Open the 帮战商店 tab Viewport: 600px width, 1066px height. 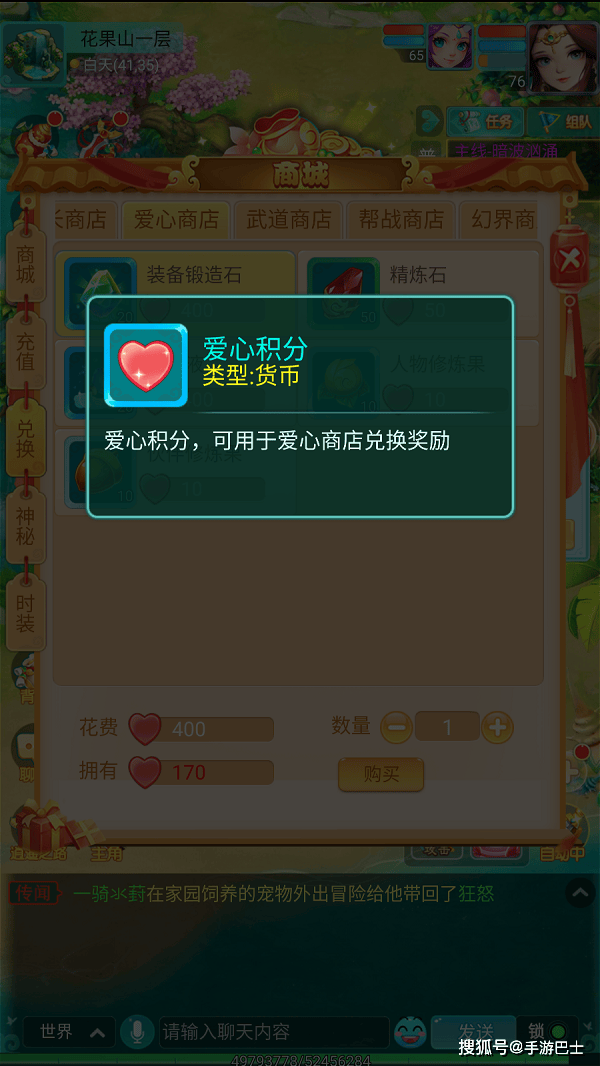click(x=401, y=220)
